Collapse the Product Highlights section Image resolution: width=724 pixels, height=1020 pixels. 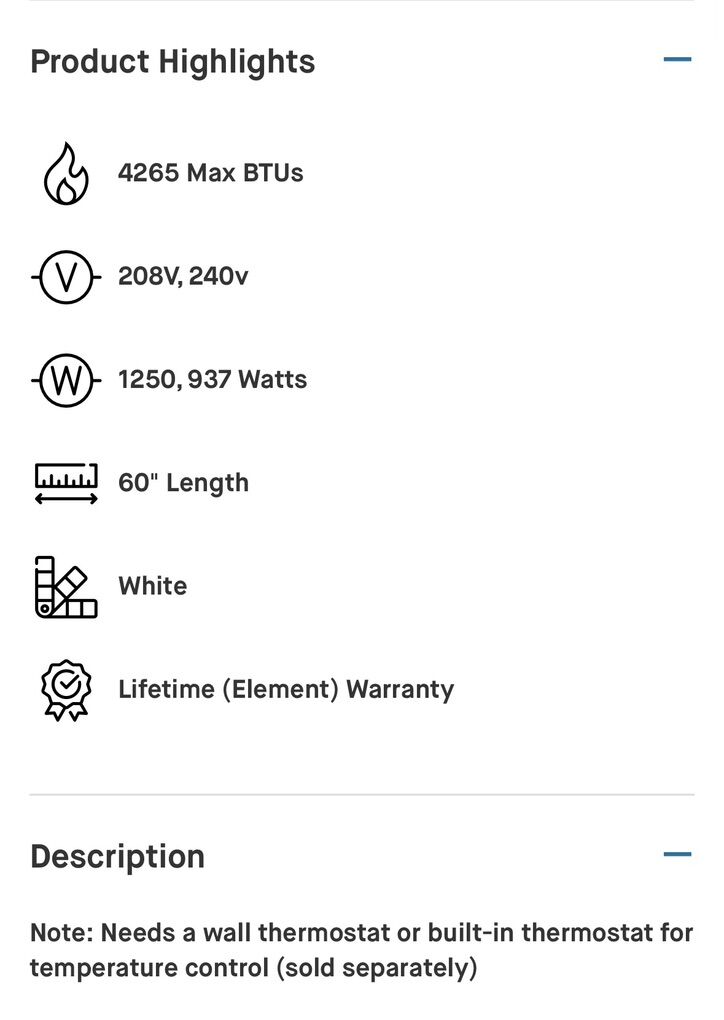677,60
